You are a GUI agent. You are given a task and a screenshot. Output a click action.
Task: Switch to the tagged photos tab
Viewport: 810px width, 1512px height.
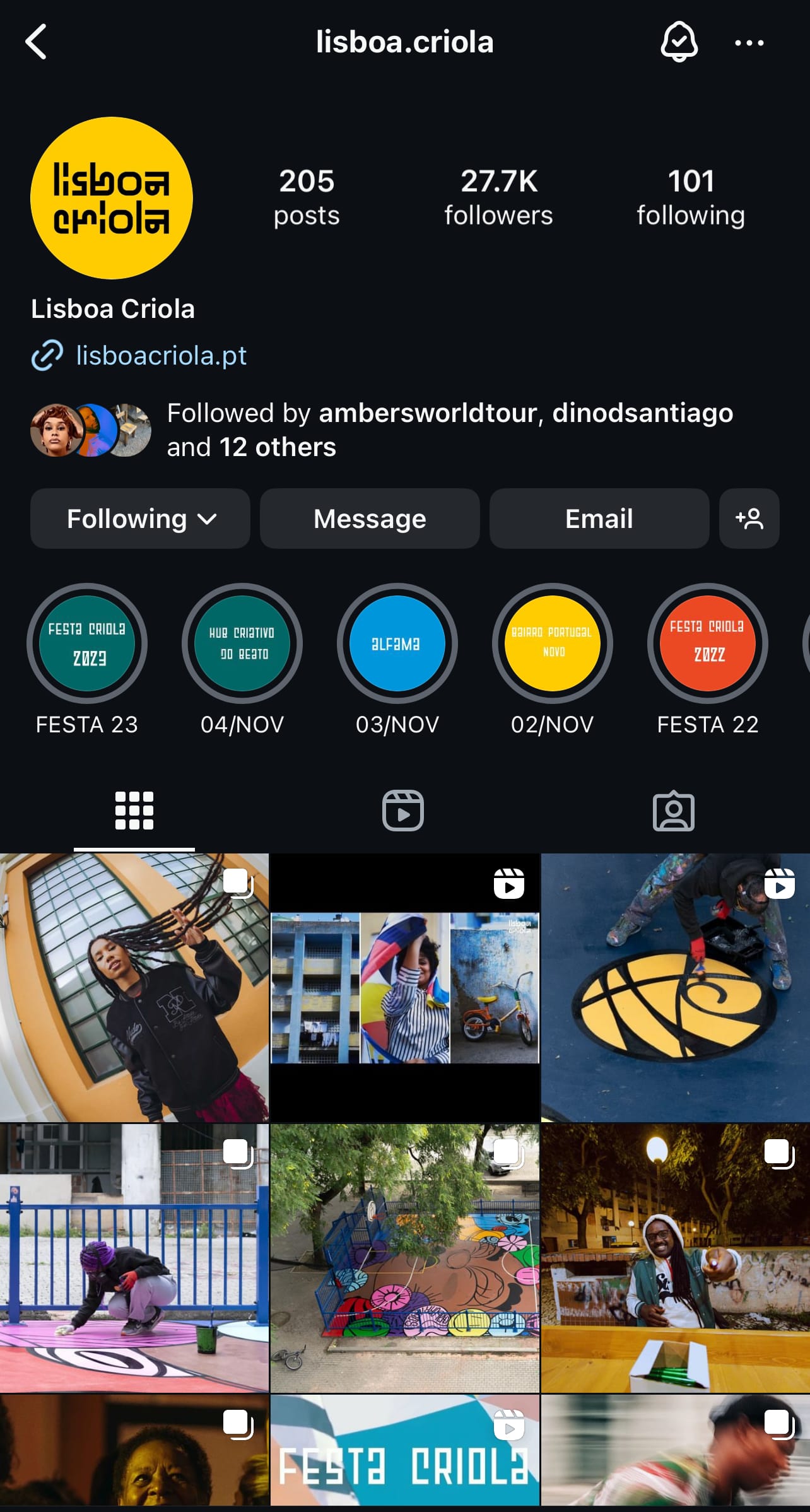[x=674, y=811]
